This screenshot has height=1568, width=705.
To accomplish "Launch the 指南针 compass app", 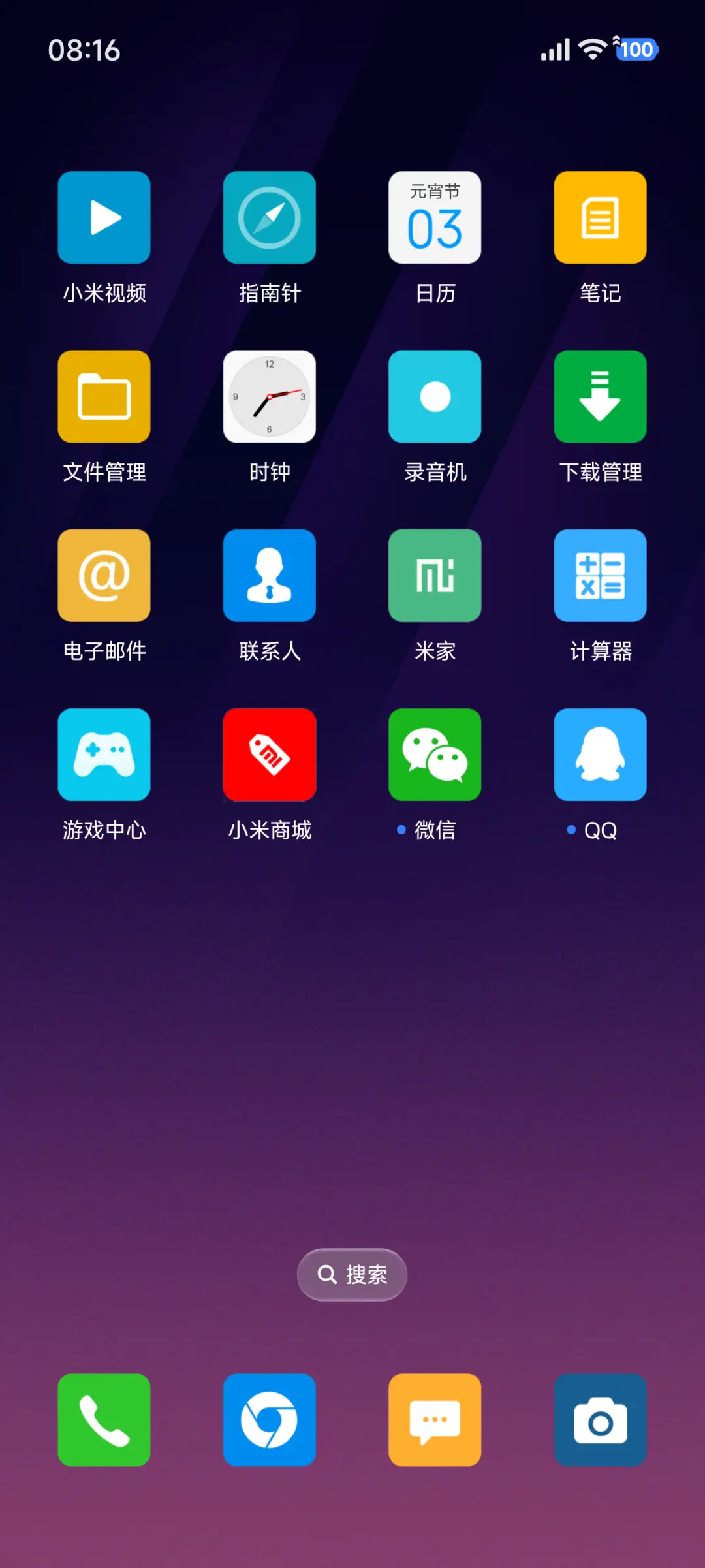I will [270, 217].
